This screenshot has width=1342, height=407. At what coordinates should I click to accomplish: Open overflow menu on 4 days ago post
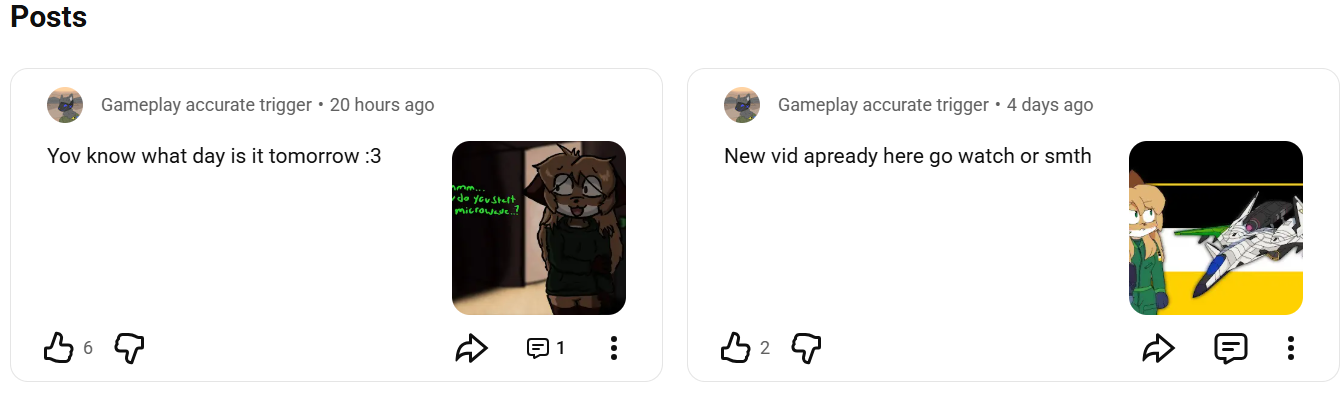1291,348
